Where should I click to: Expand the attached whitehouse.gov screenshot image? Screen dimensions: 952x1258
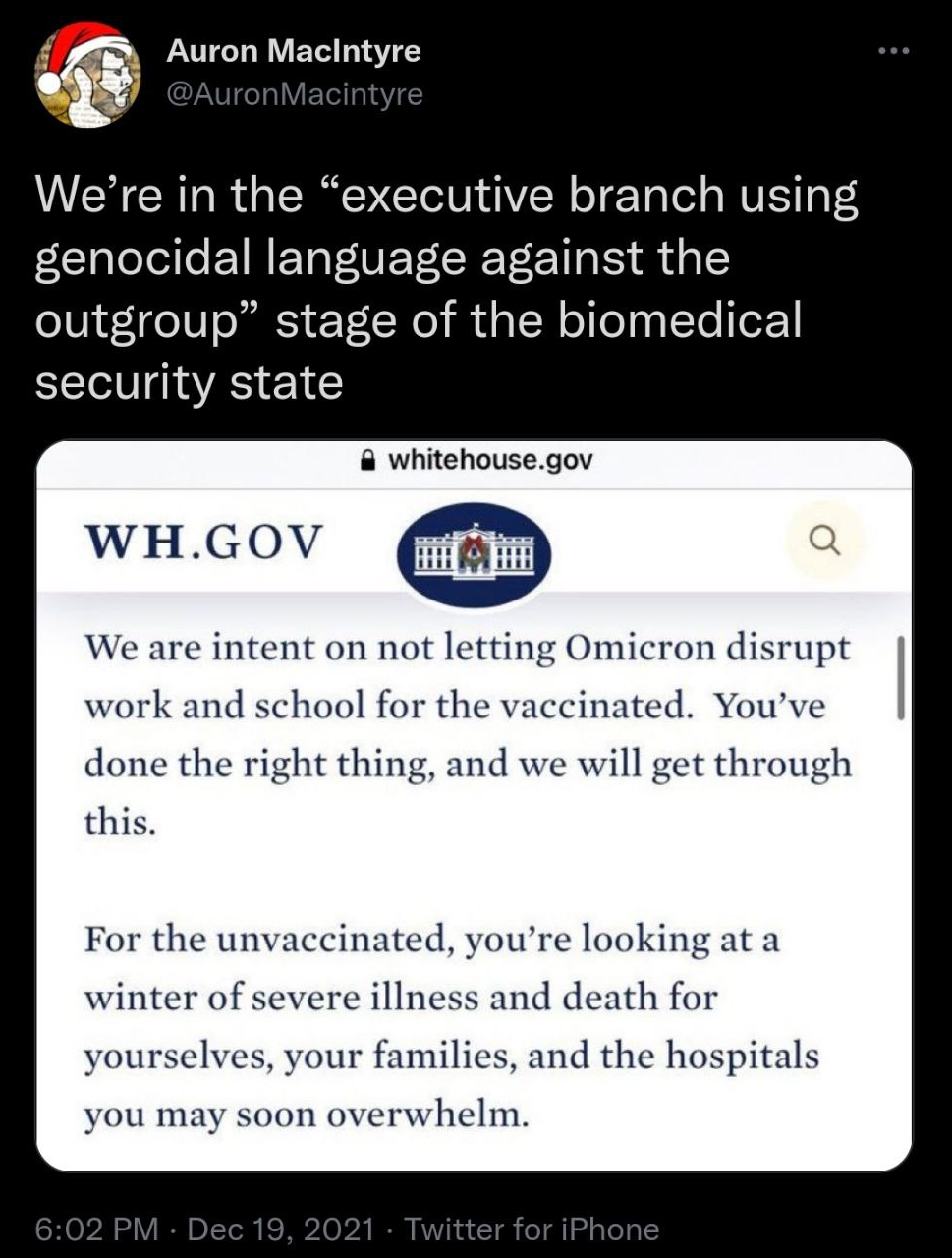click(474, 806)
